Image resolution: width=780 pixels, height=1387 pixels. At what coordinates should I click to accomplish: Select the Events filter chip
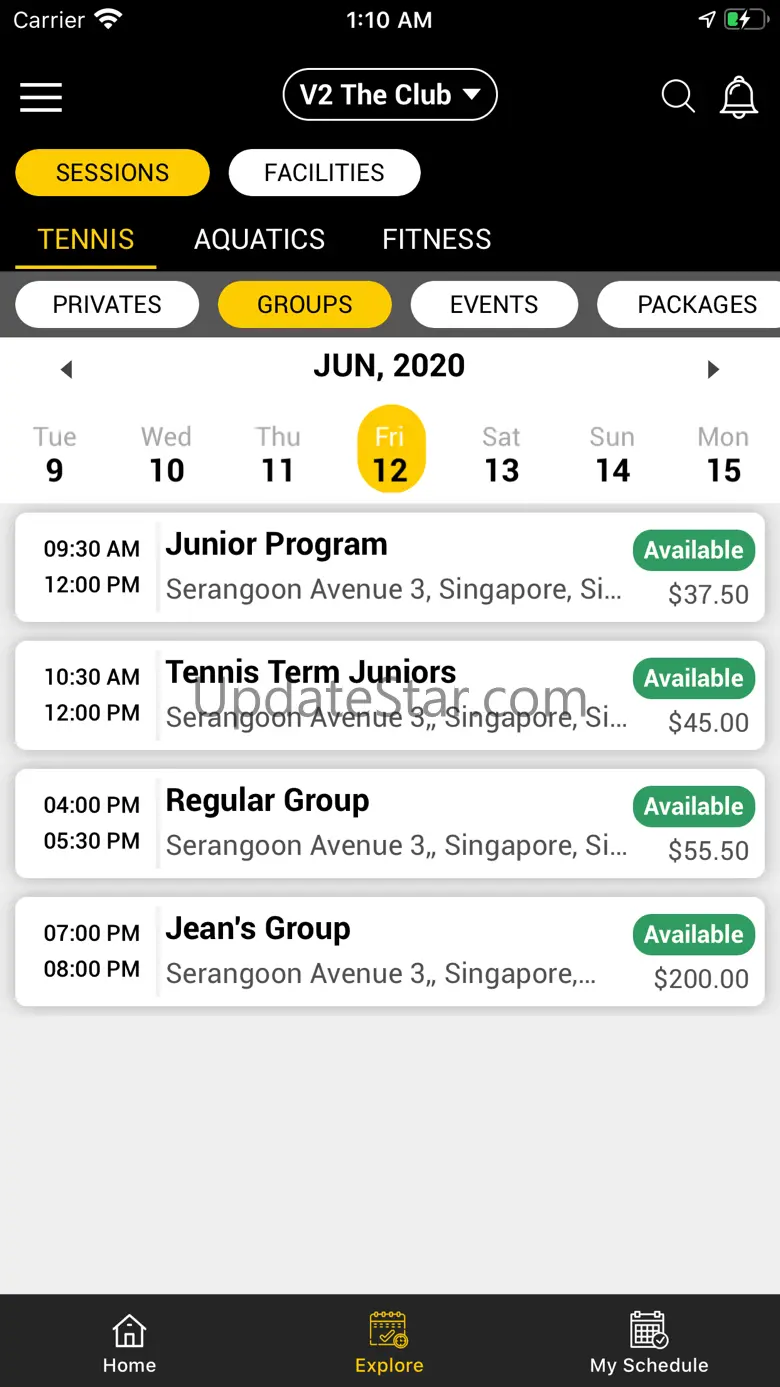pyautogui.click(x=494, y=305)
